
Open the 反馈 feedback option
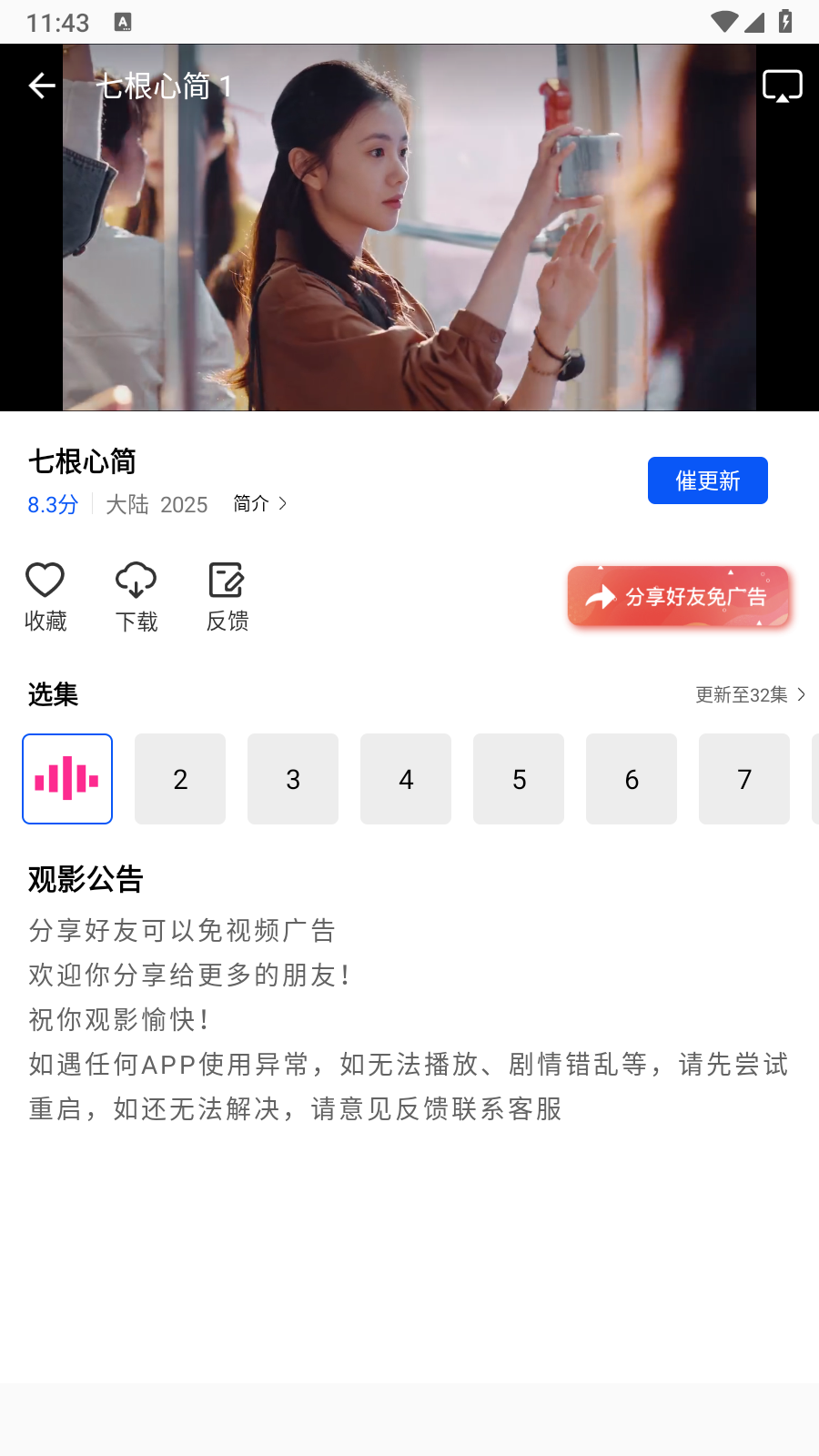[x=227, y=596]
